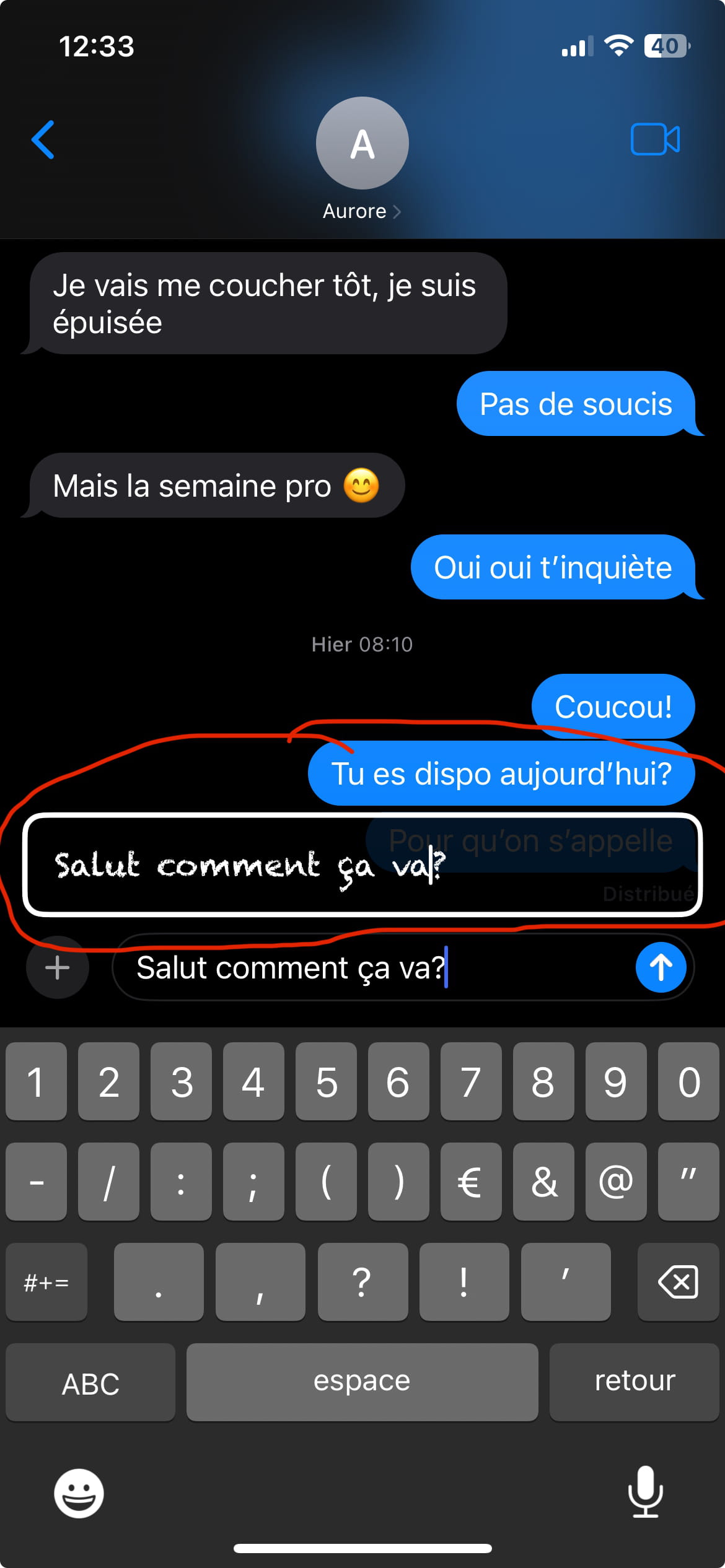Start voice dictation with the microphone

pyautogui.click(x=645, y=1492)
